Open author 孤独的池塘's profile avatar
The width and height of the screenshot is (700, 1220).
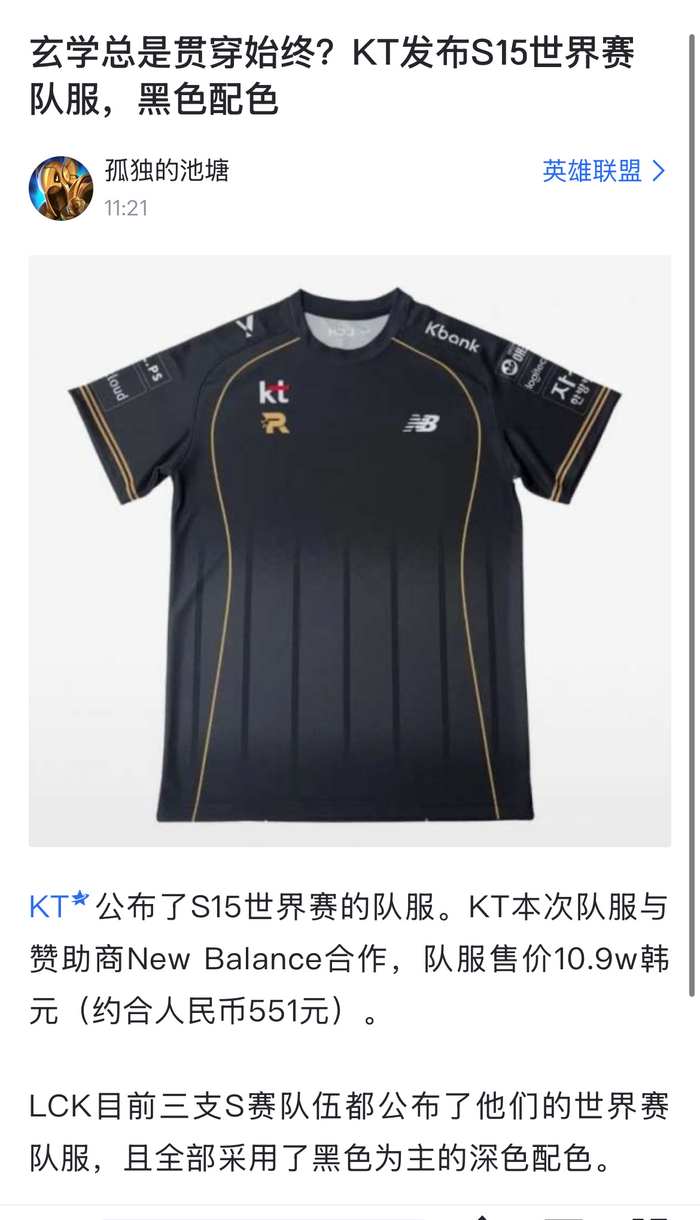(x=61, y=188)
